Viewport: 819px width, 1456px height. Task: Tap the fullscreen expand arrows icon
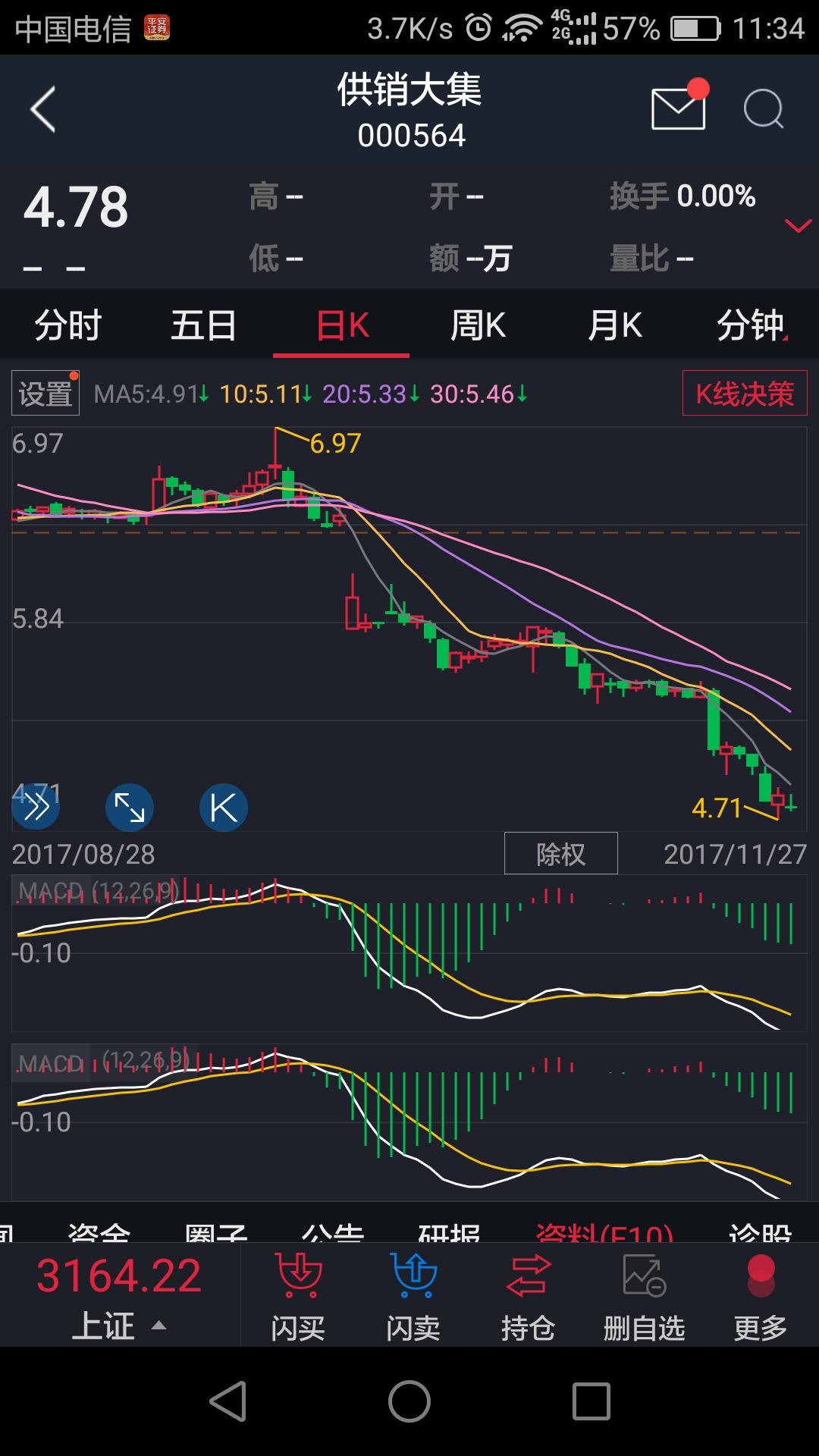click(130, 807)
